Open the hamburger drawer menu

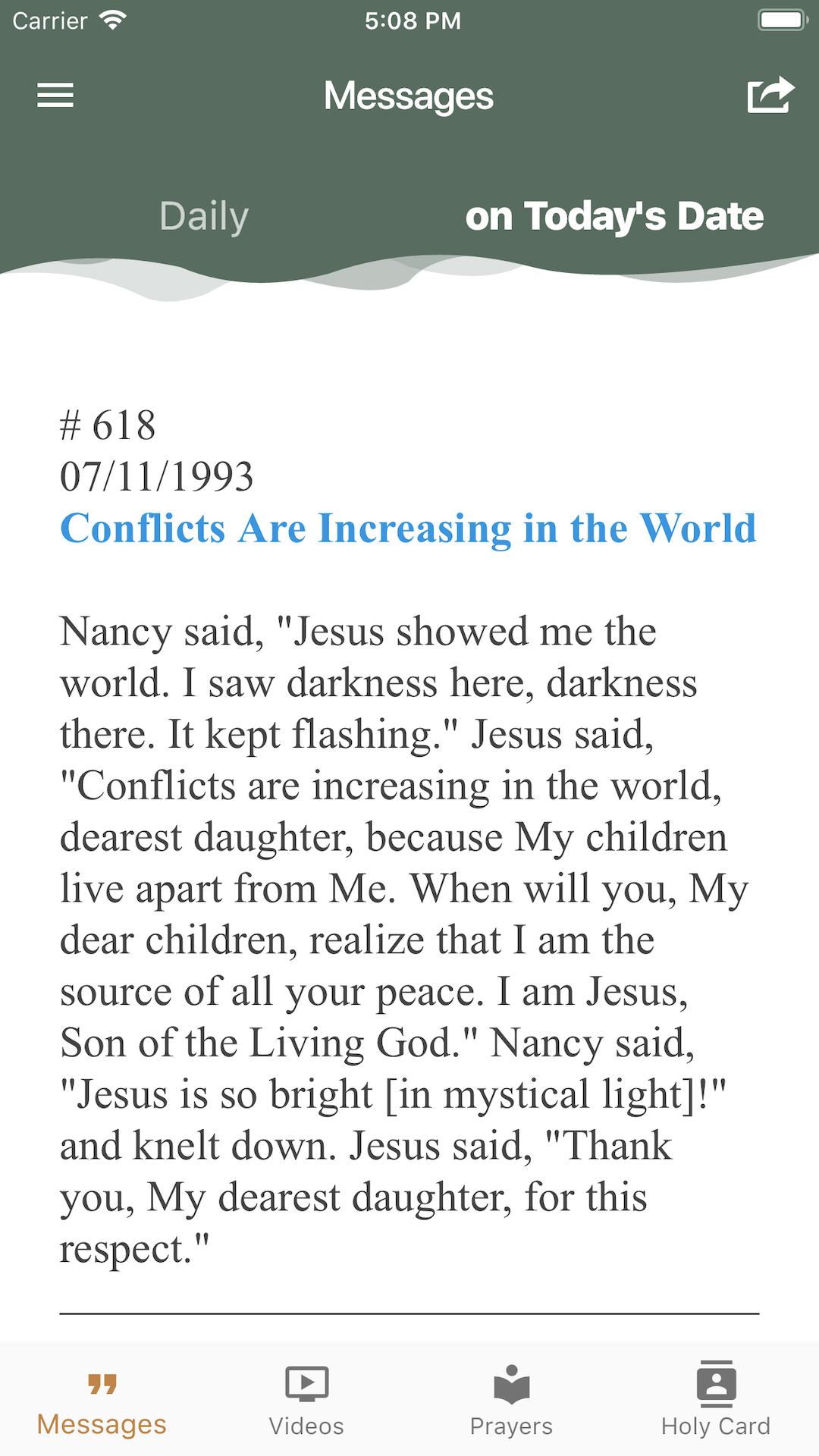click(x=55, y=96)
